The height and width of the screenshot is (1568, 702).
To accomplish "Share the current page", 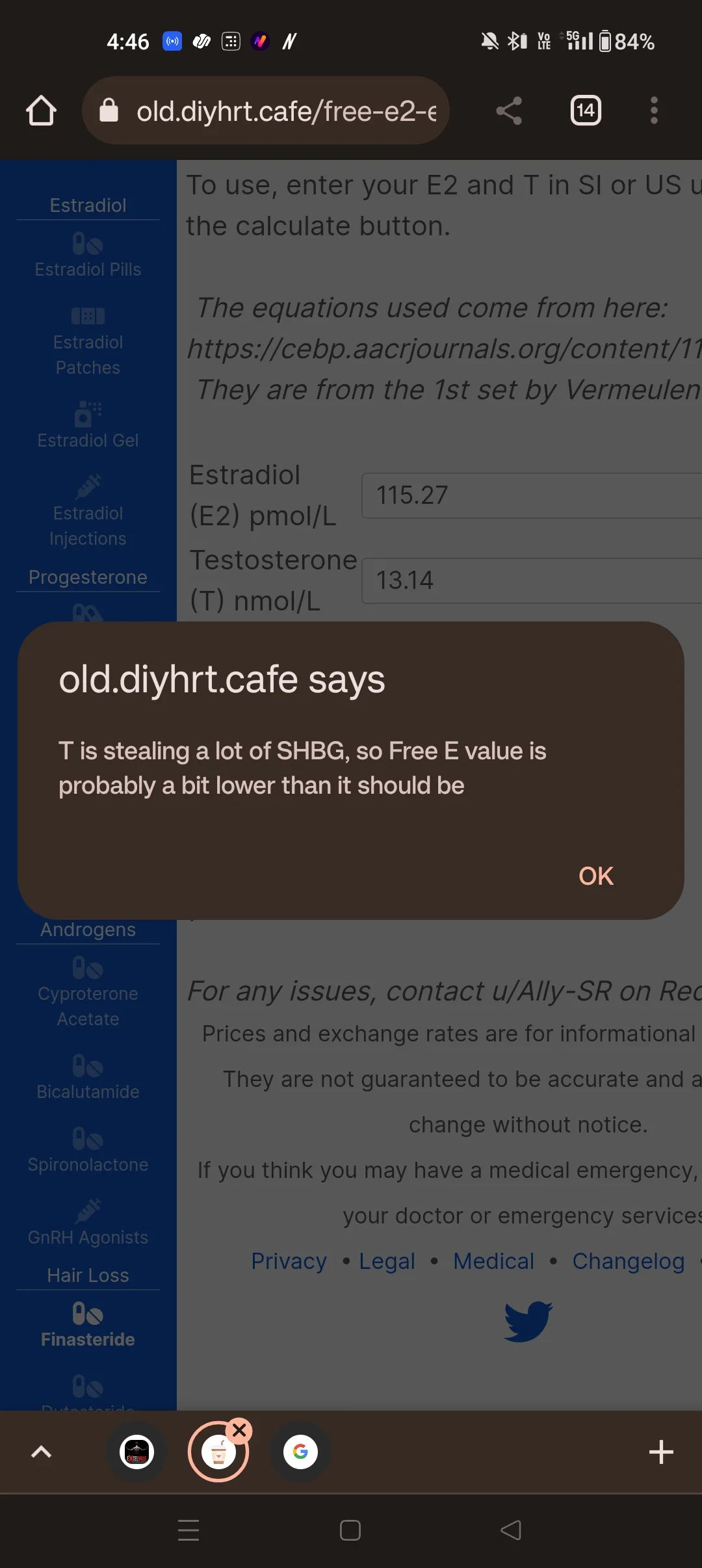I will tap(509, 111).
